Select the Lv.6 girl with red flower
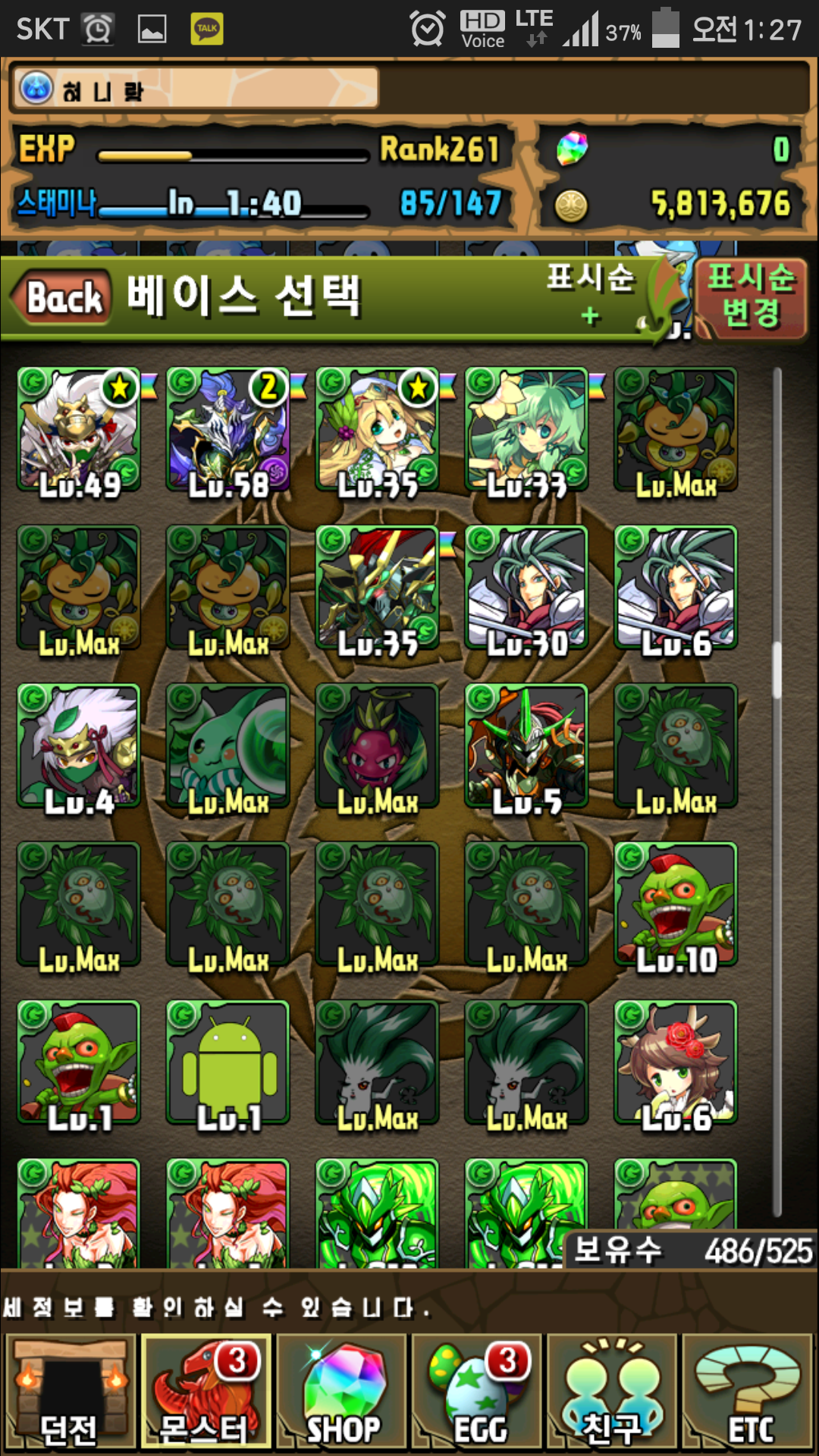819x1456 pixels. (x=675, y=1062)
